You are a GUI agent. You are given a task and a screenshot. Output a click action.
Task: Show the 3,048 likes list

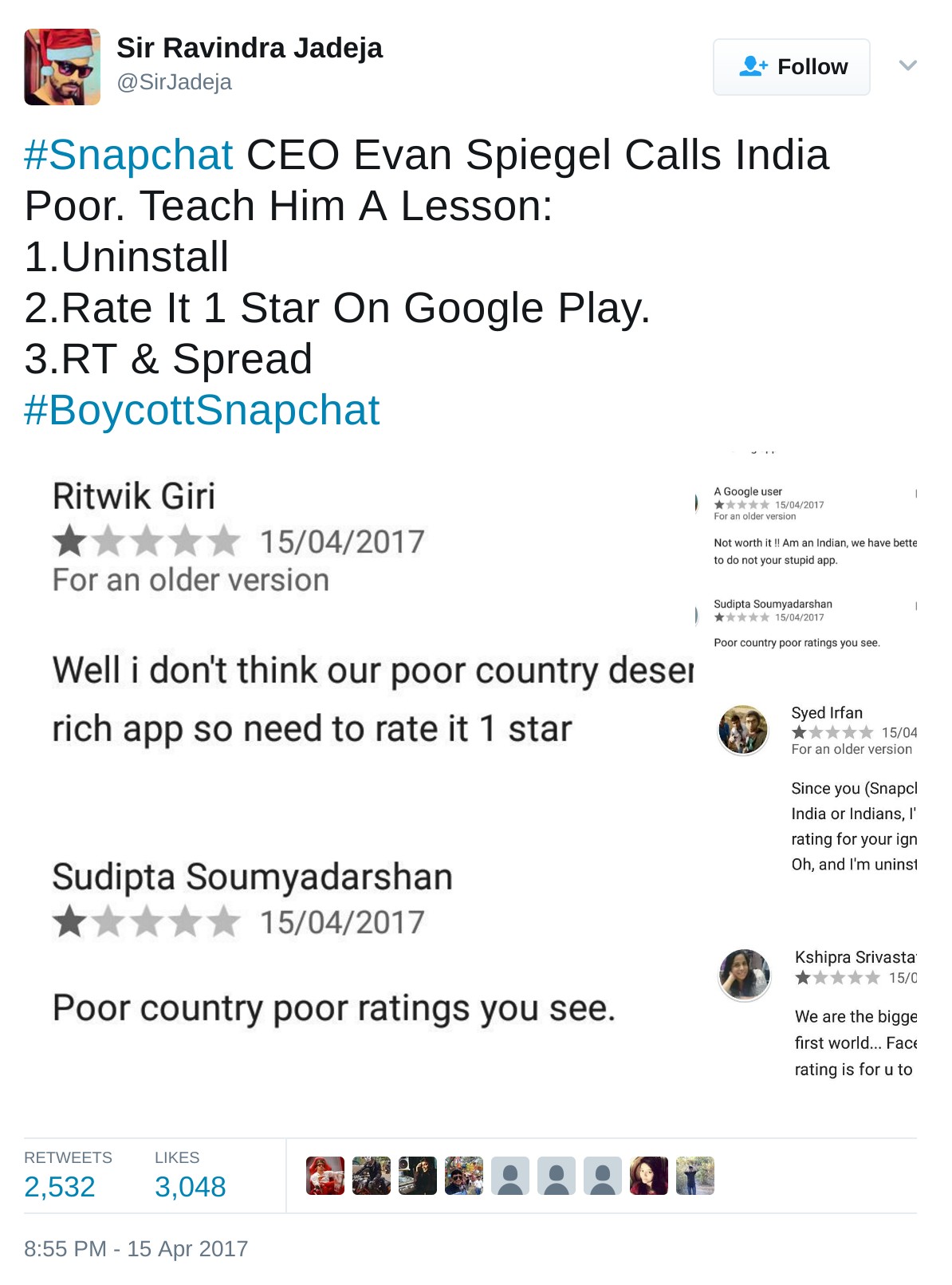tap(190, 1187)
